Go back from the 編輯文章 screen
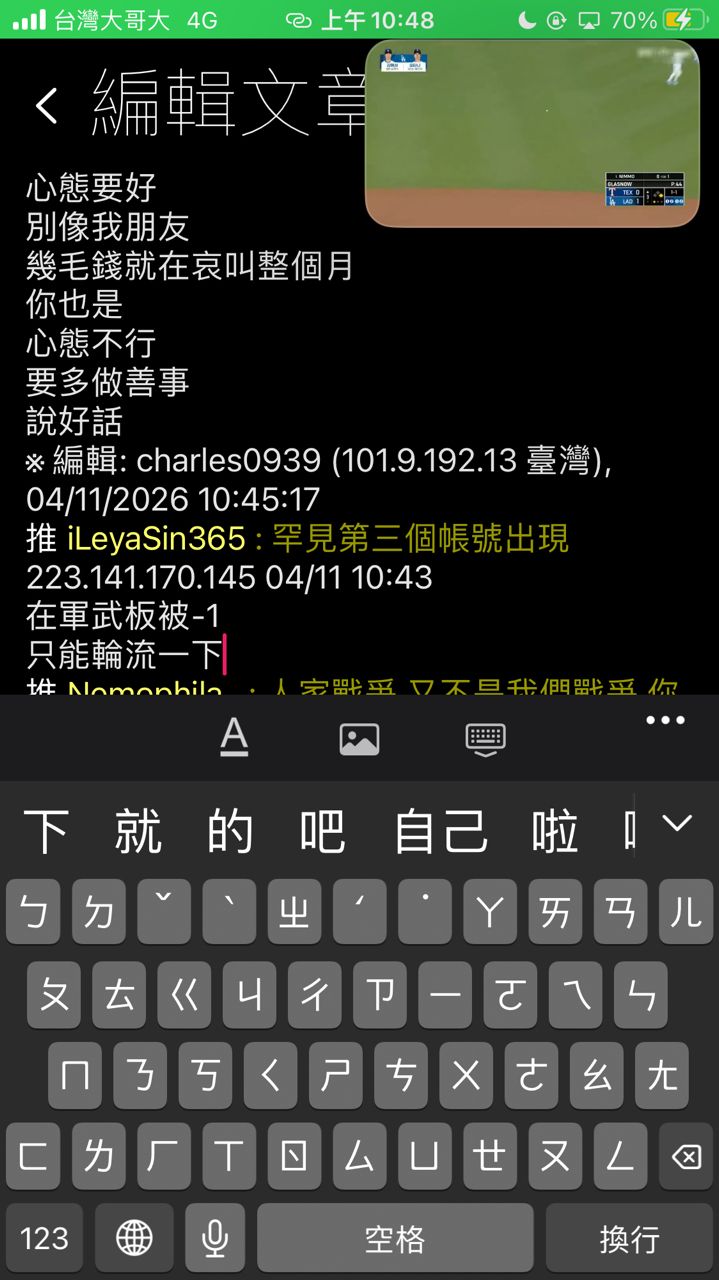Screen dimensions: 719x1280 (x=46, y=105)
